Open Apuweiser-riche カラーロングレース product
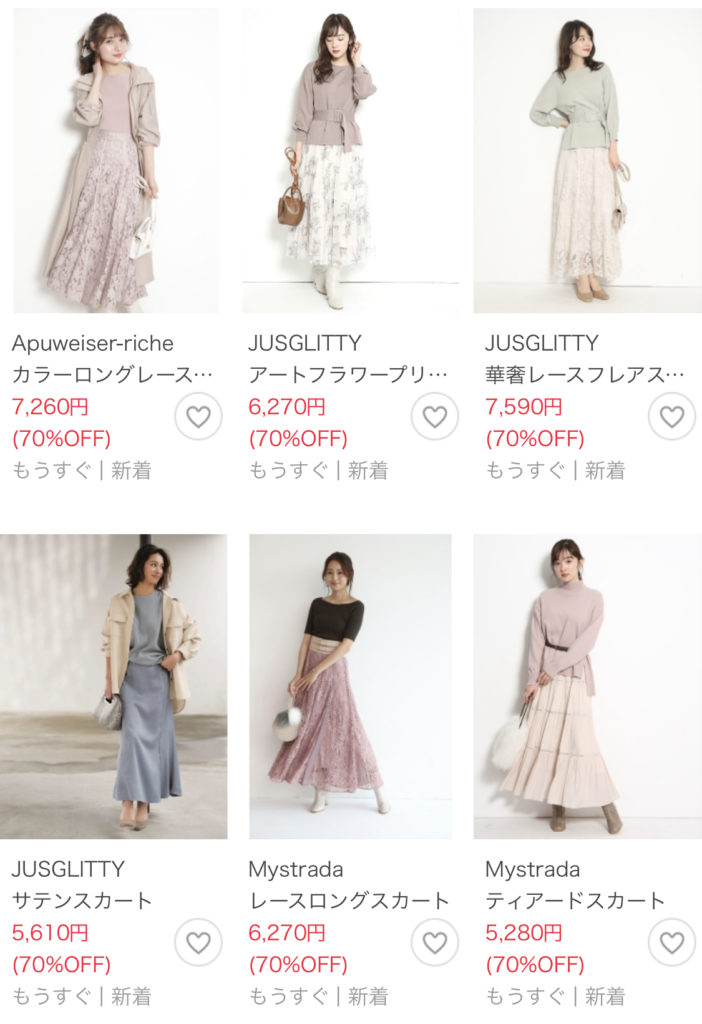The height and width of the screenshot is (1024, 702). 115,160
